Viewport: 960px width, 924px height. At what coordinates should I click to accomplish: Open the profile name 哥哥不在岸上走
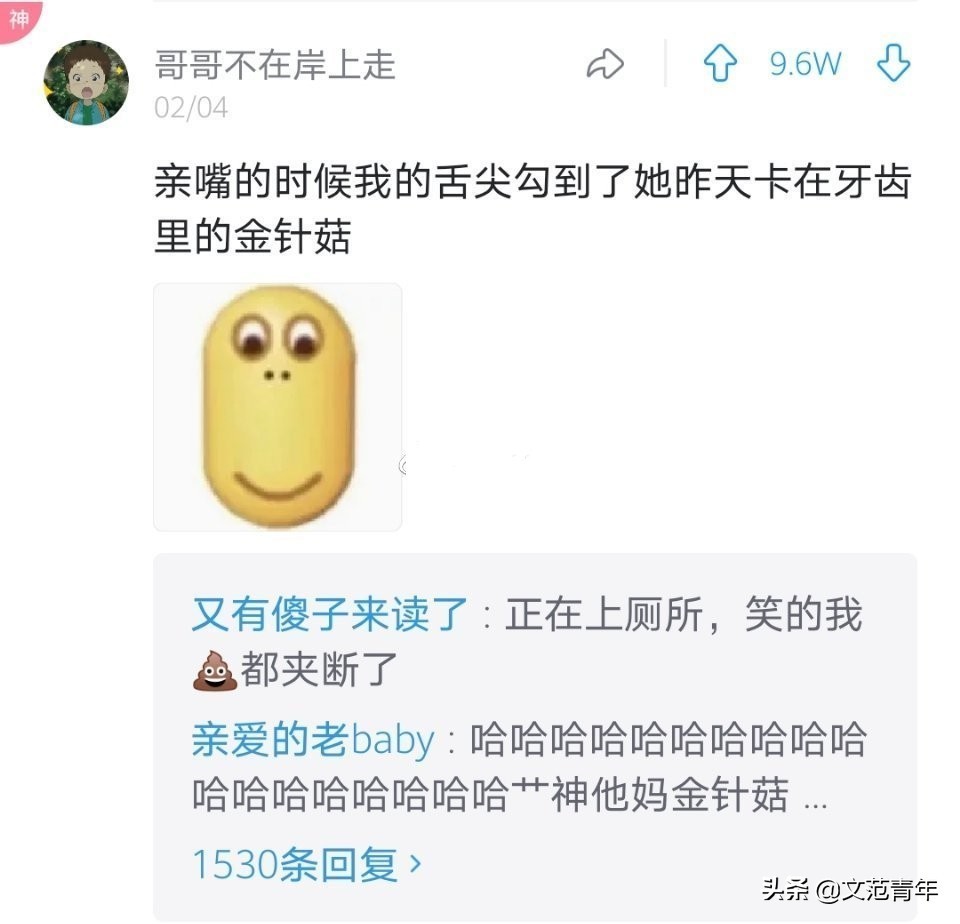(275, 65)
